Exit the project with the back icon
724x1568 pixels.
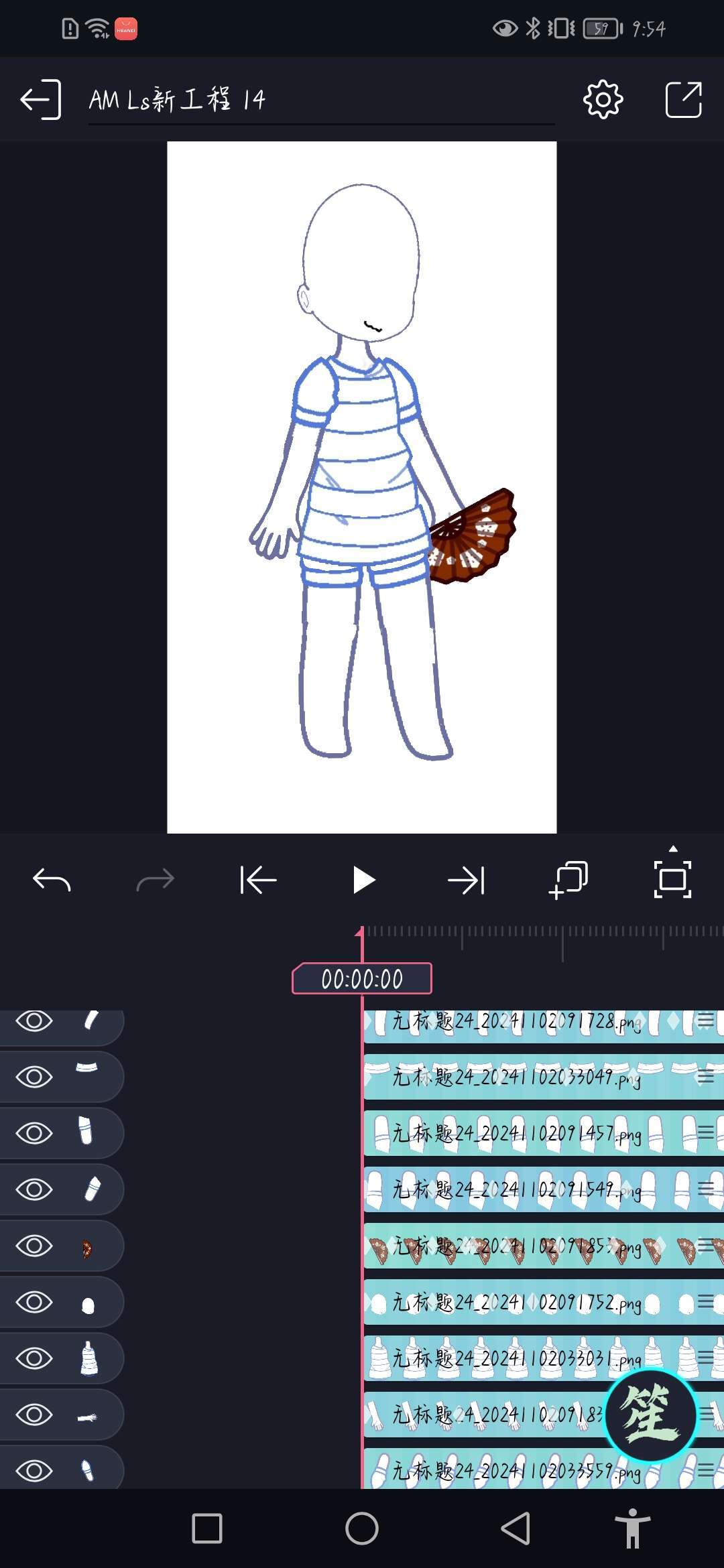[x=40, y=99]
